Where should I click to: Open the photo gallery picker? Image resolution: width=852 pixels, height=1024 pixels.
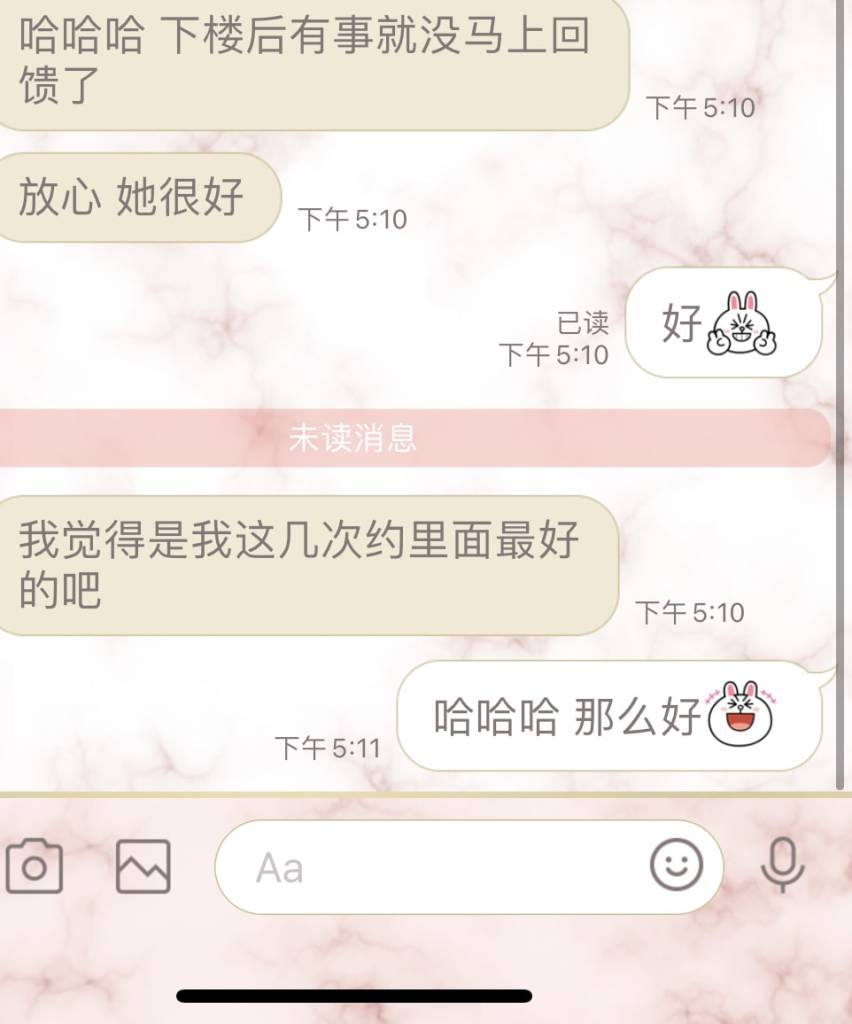143,866
